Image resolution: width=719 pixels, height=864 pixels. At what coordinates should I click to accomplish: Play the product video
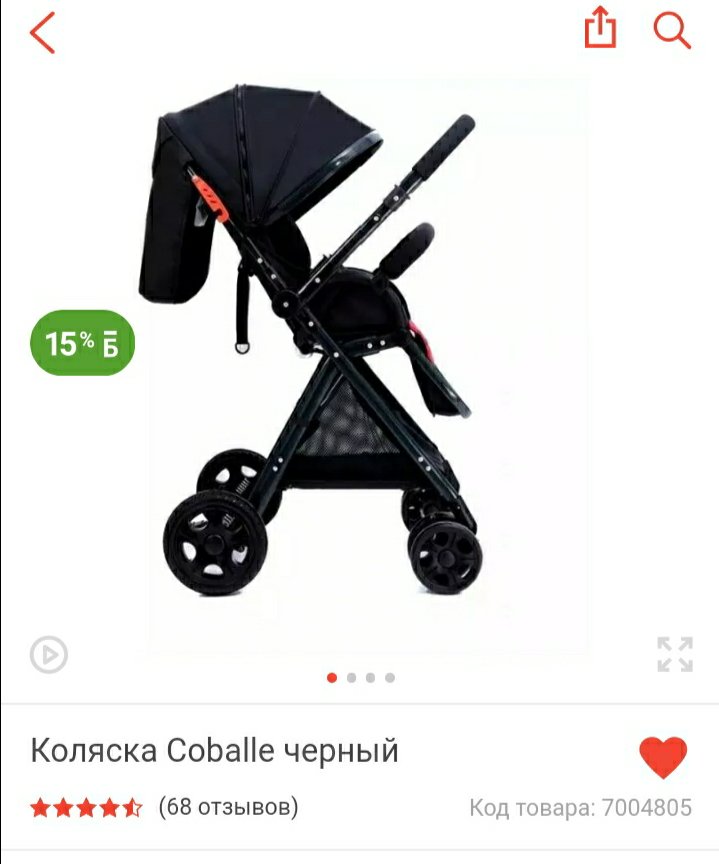49,655
